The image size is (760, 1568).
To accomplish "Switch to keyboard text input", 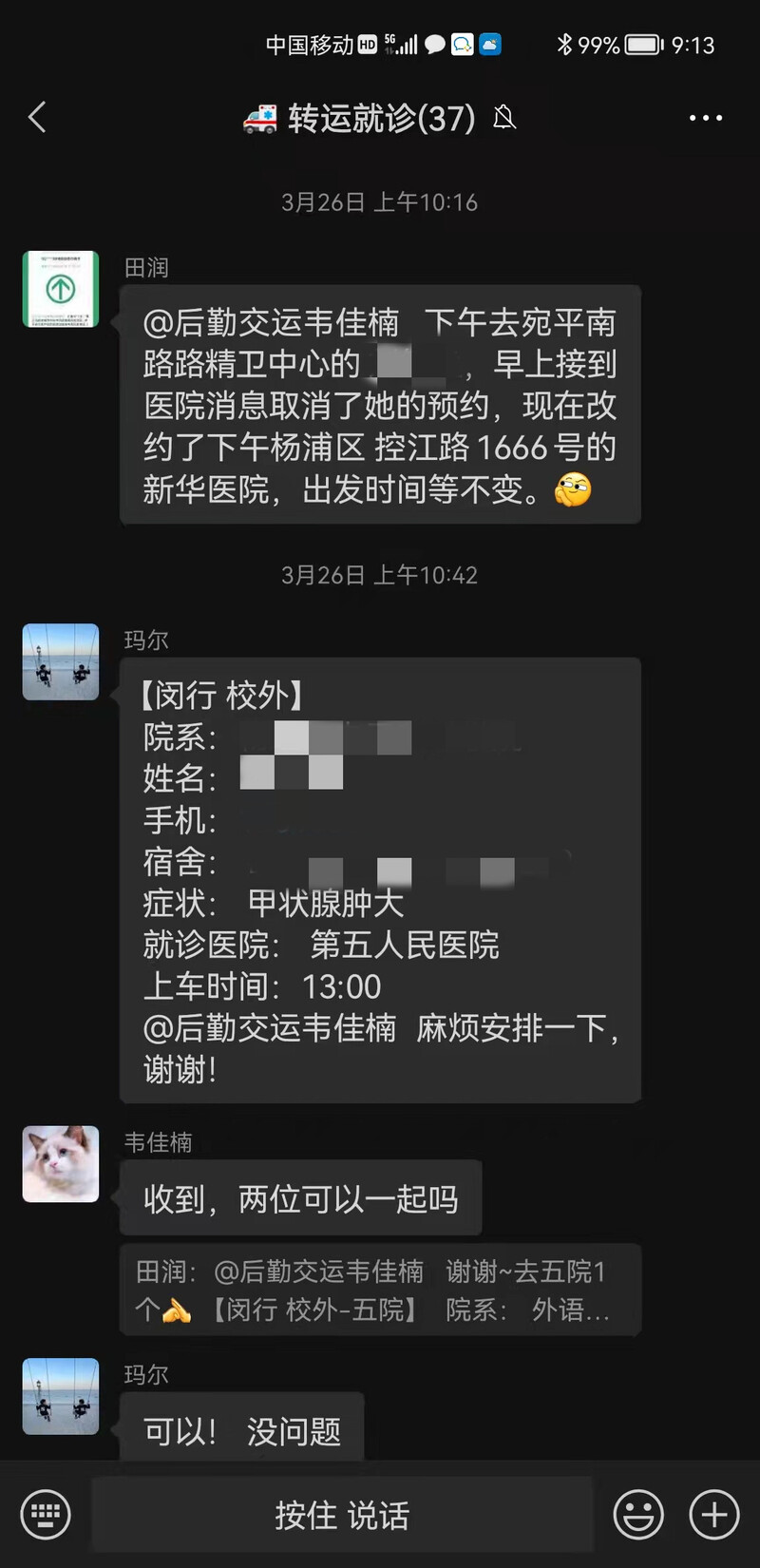I will (46, 1515).
